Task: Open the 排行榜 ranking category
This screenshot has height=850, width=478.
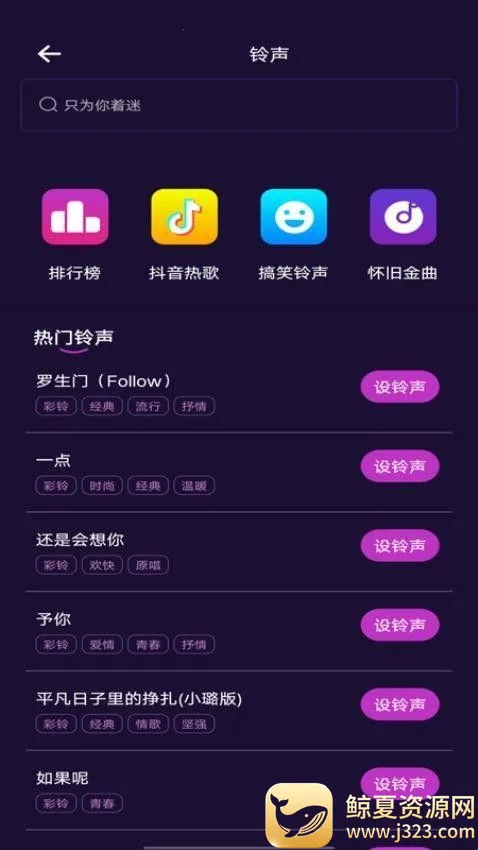Action: click(x=75, y=235)
